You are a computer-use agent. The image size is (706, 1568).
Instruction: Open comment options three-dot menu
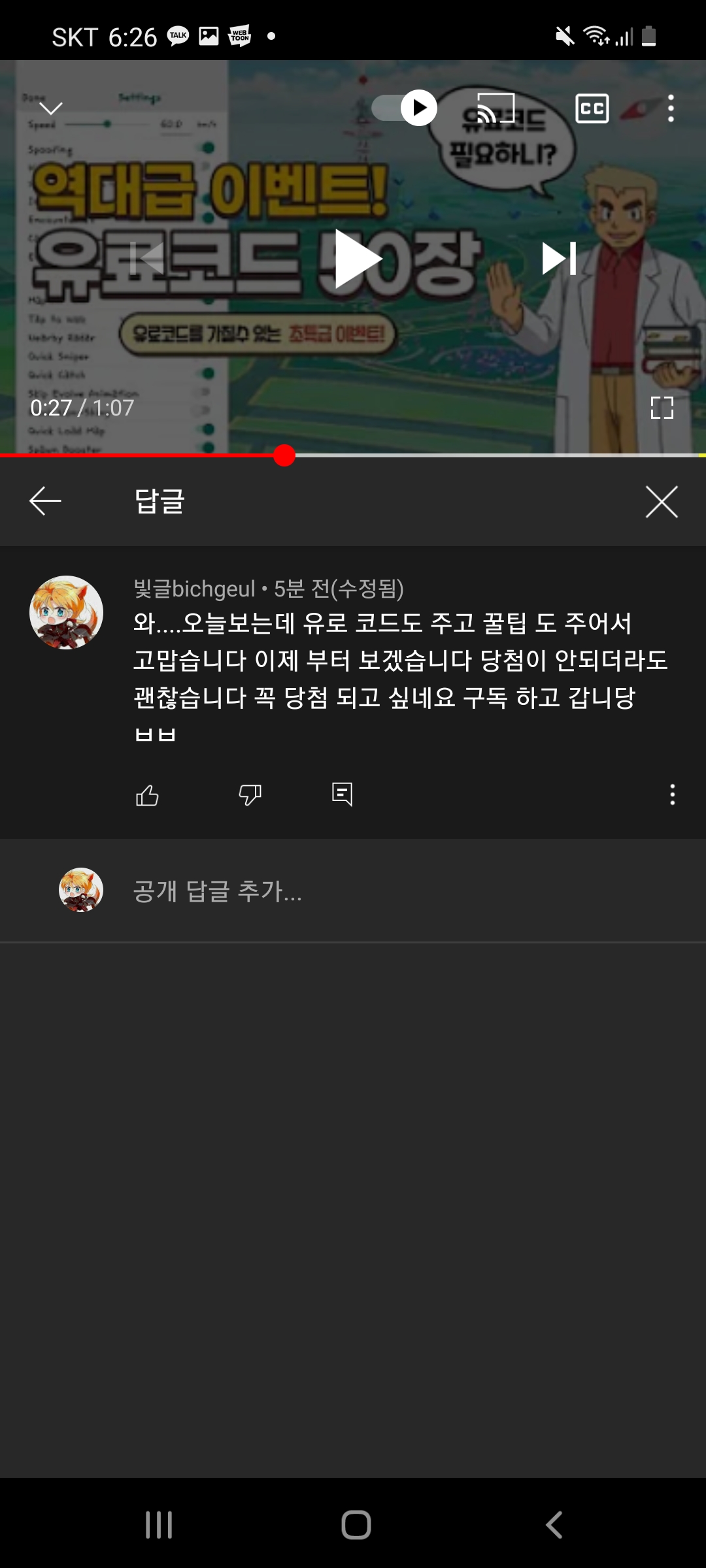tap(672, 794)
